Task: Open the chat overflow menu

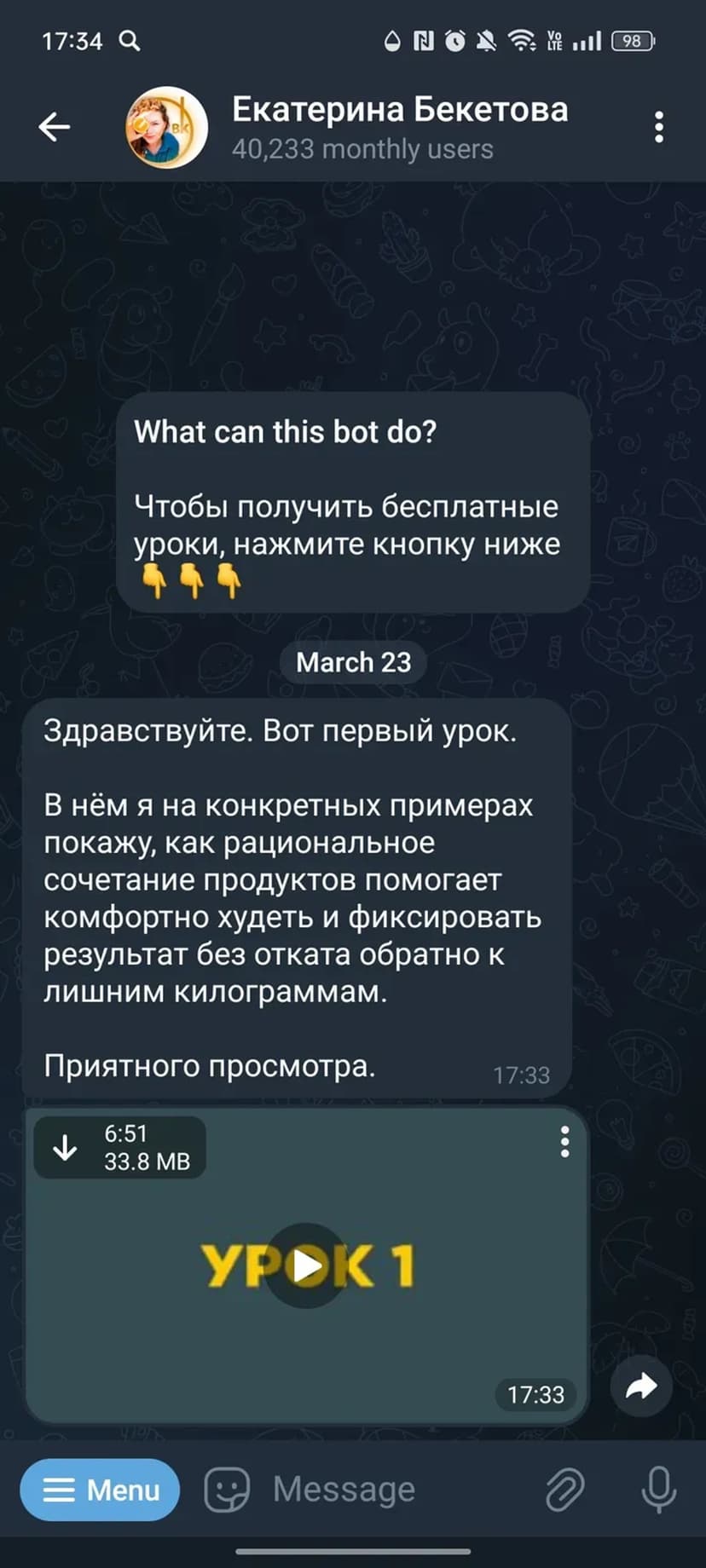Action: click(658, 127)
